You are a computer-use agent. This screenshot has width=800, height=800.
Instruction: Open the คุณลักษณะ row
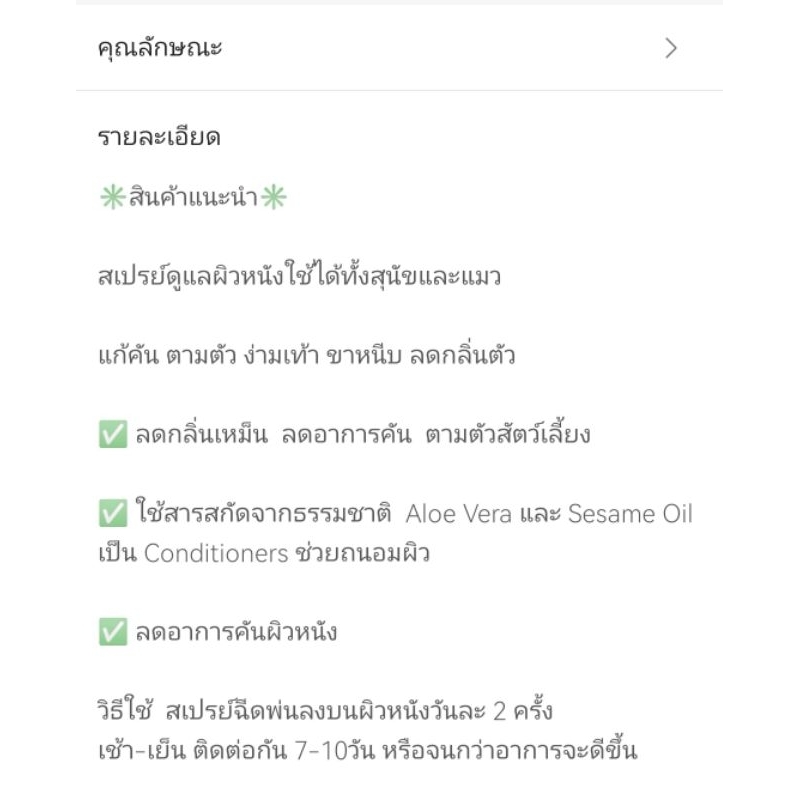tap(399, 48)
